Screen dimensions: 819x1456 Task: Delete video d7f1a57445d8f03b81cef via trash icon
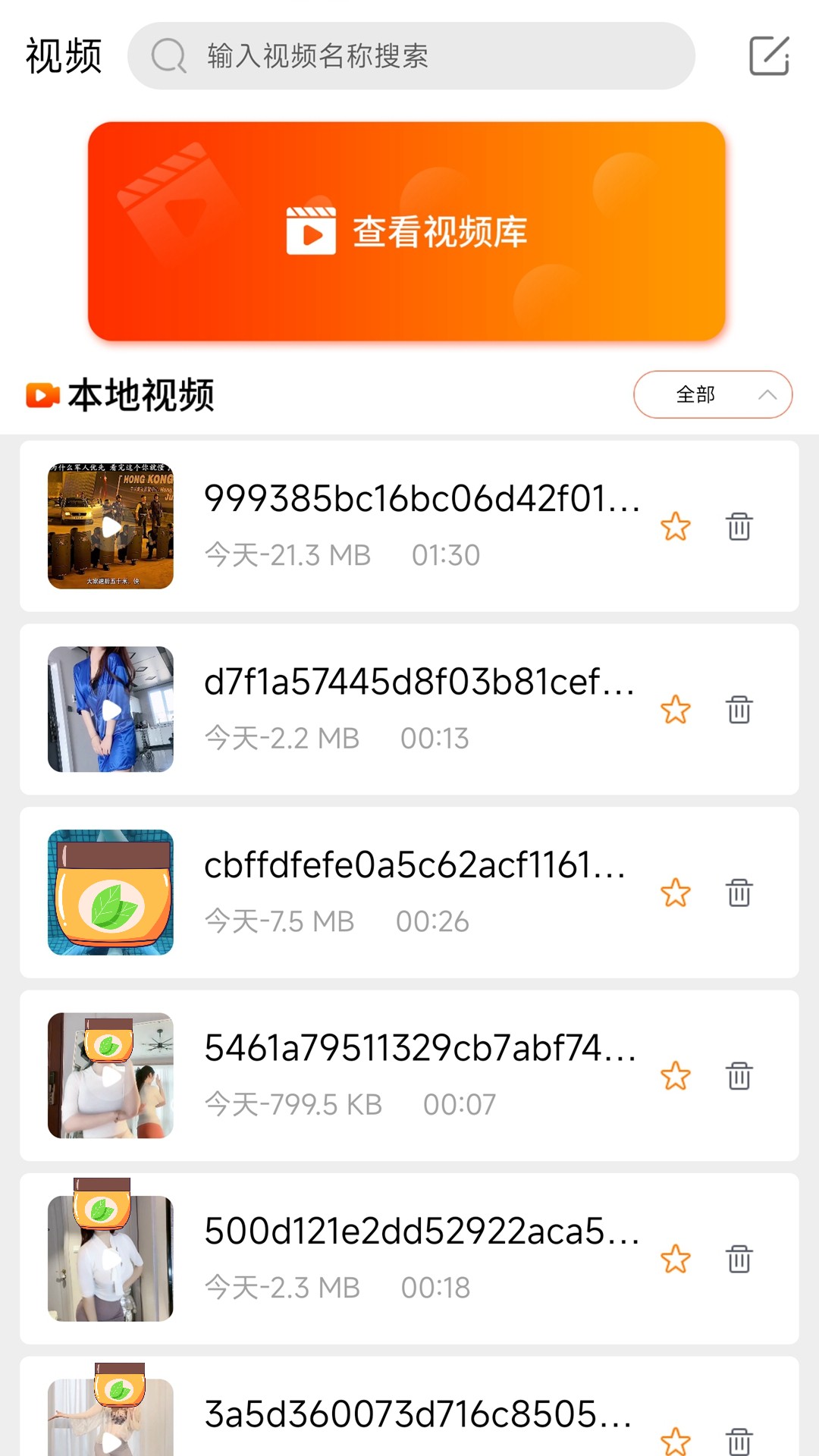(739, 710)
